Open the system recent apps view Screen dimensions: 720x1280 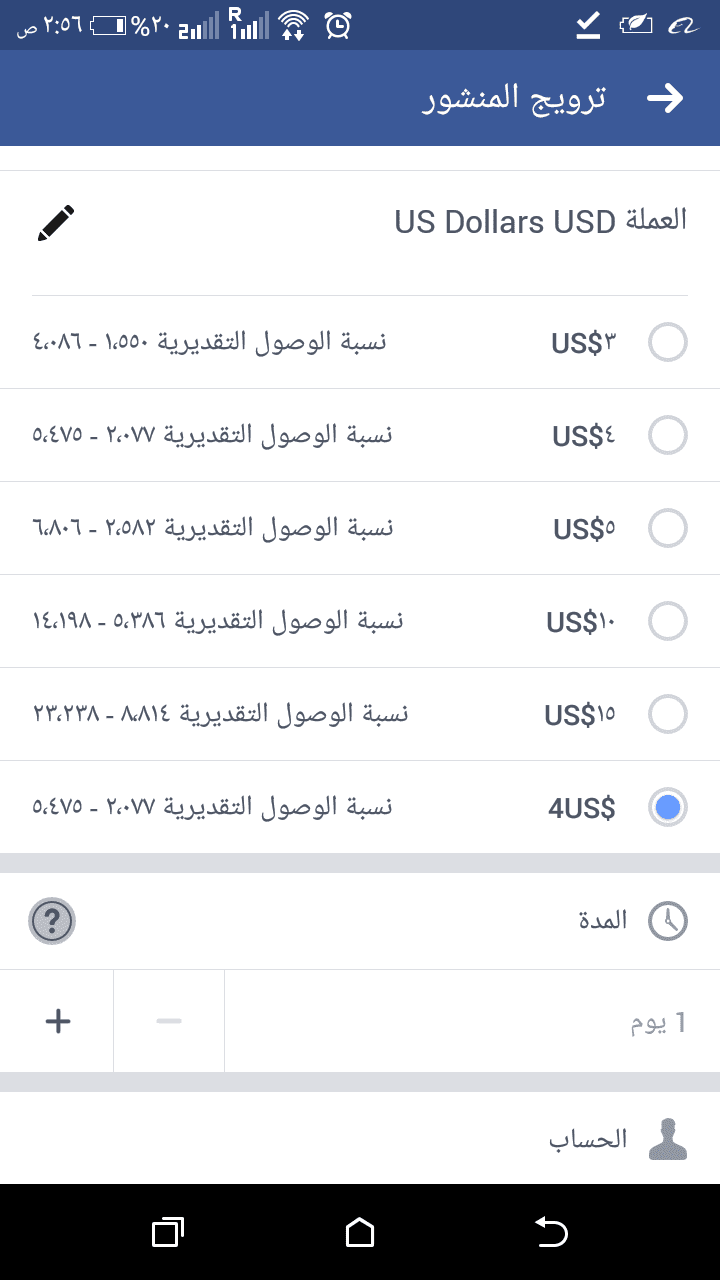click(167, 1233)
